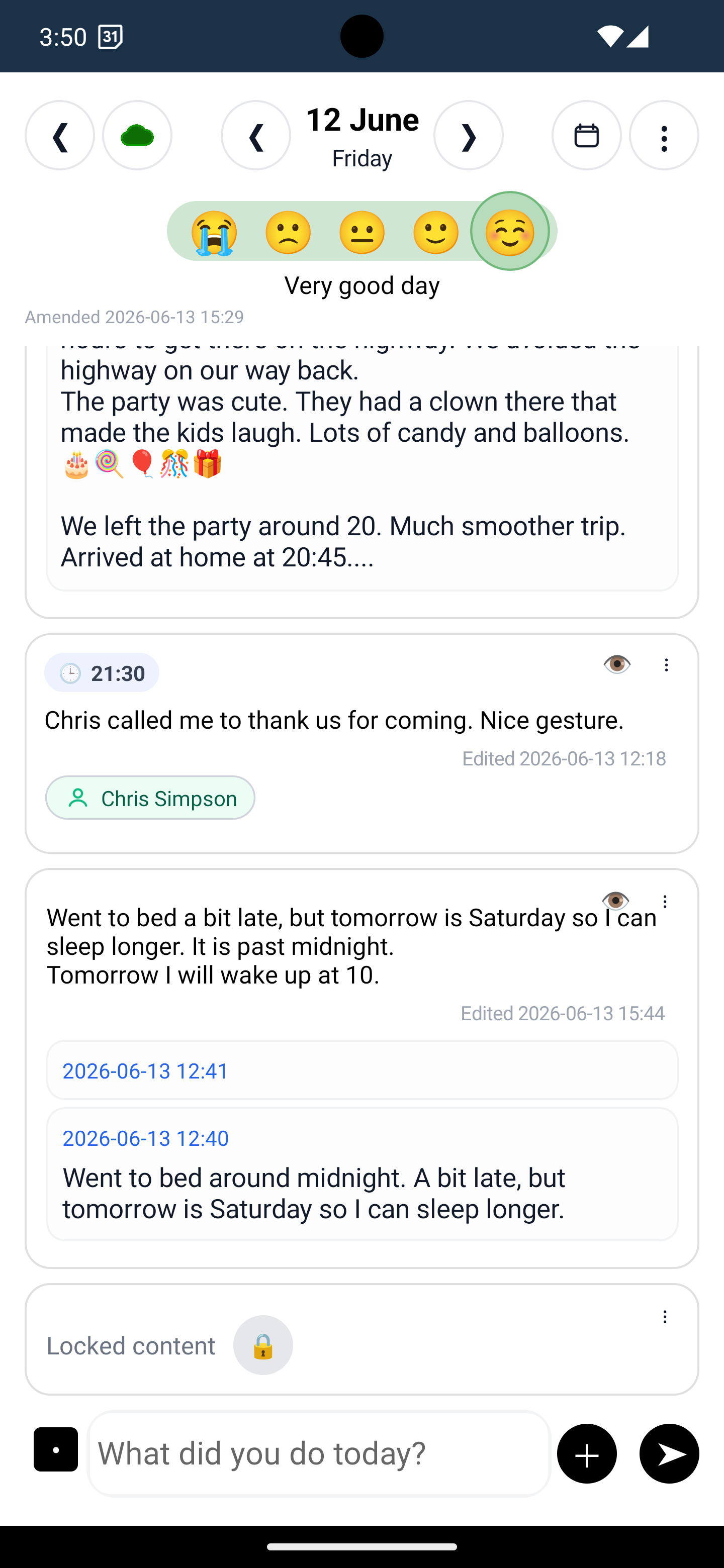Select the slightly sad face mood

[x=288, y=232]
